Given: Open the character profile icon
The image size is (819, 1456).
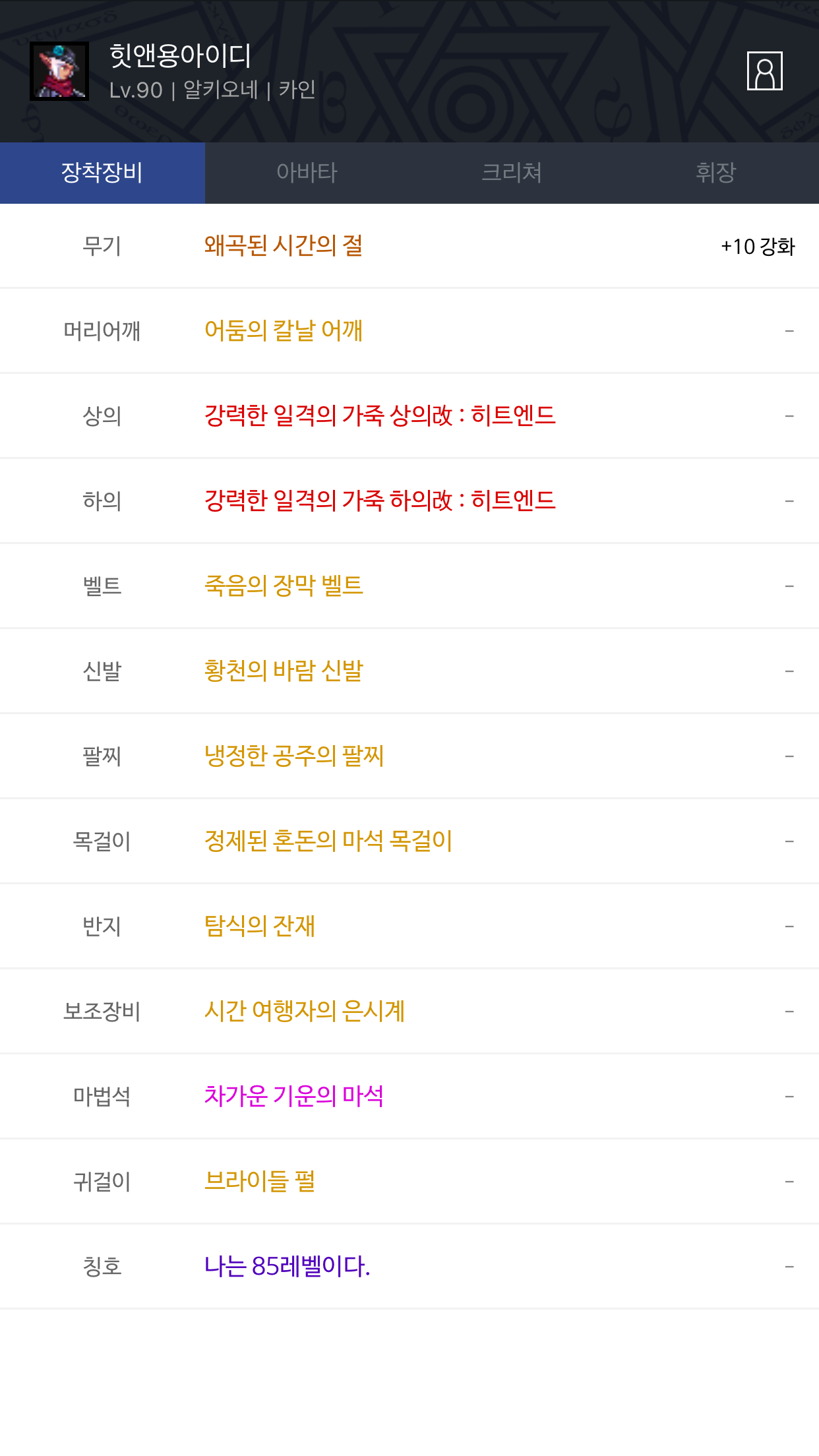Looking at the screenshot, I should (x=764, y=71).
